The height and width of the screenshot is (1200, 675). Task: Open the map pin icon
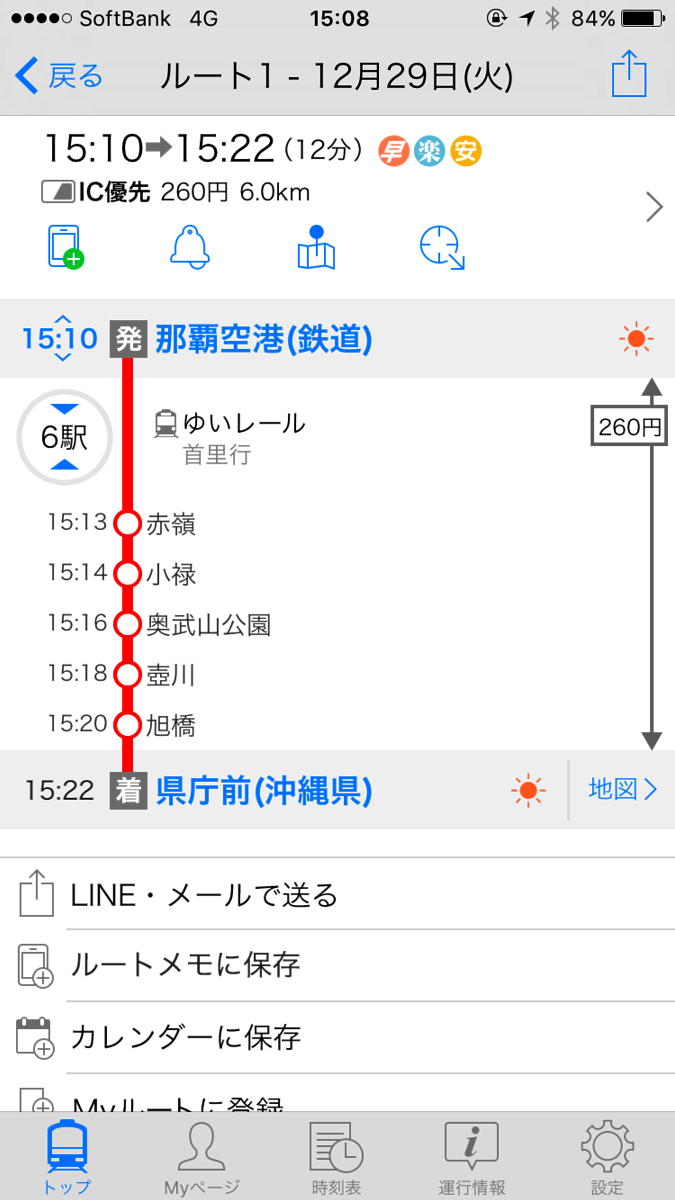coord(316,247)
